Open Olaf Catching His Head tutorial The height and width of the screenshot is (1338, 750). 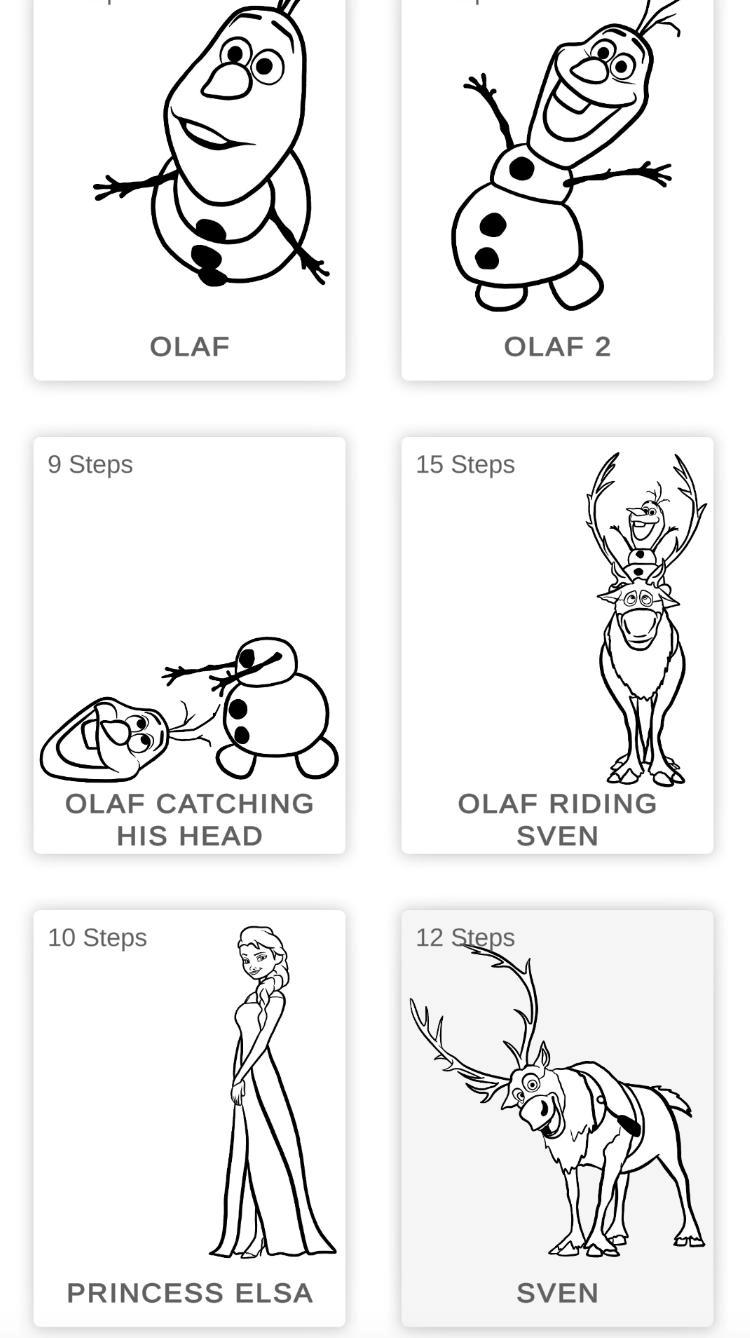click(x=189, y=645)
